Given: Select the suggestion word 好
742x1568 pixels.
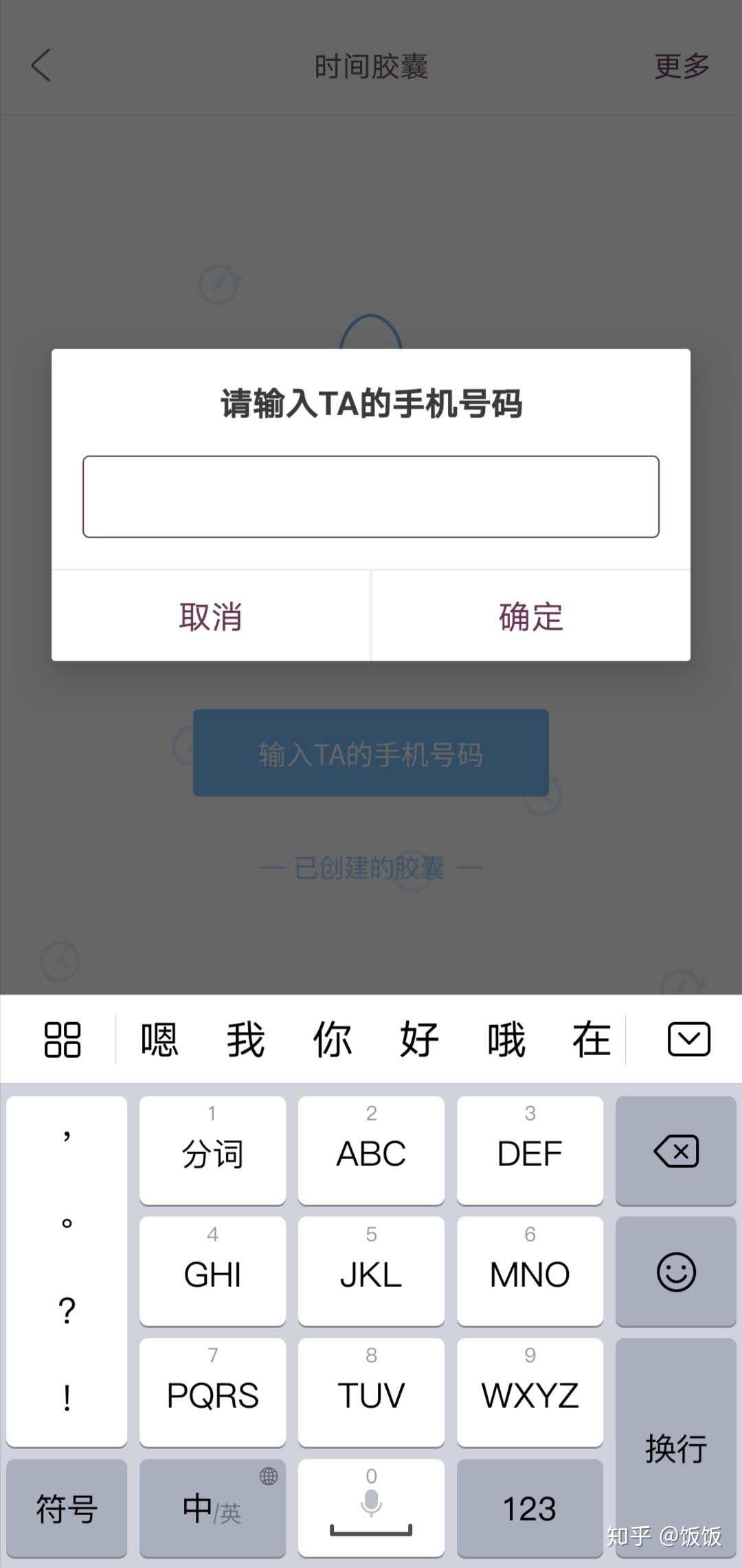Looking at the screenshot, I should point(419,1039).
